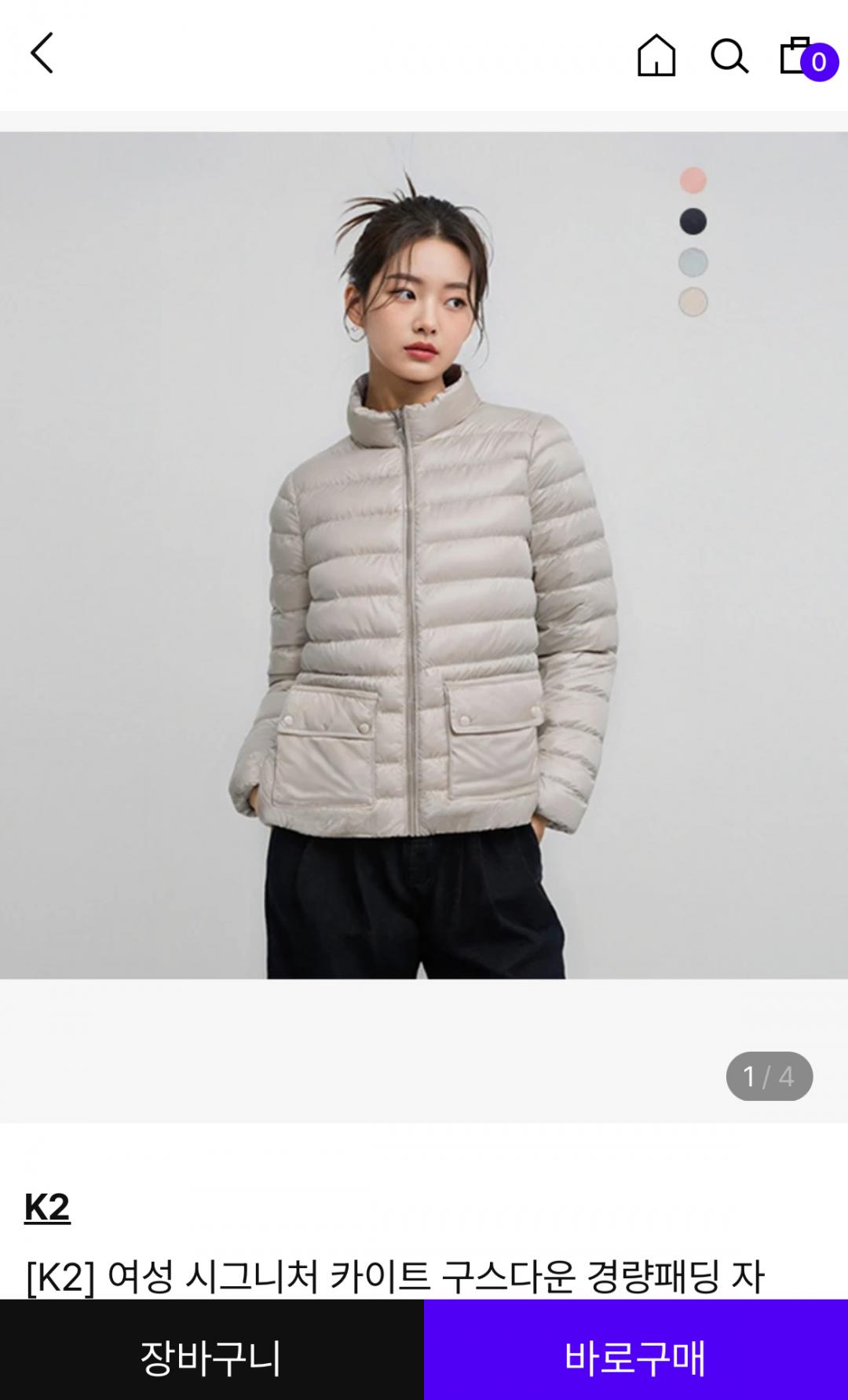Open the shopping cart icon
This screenshot has height=1400, width=848.
(x=799, y=56)
